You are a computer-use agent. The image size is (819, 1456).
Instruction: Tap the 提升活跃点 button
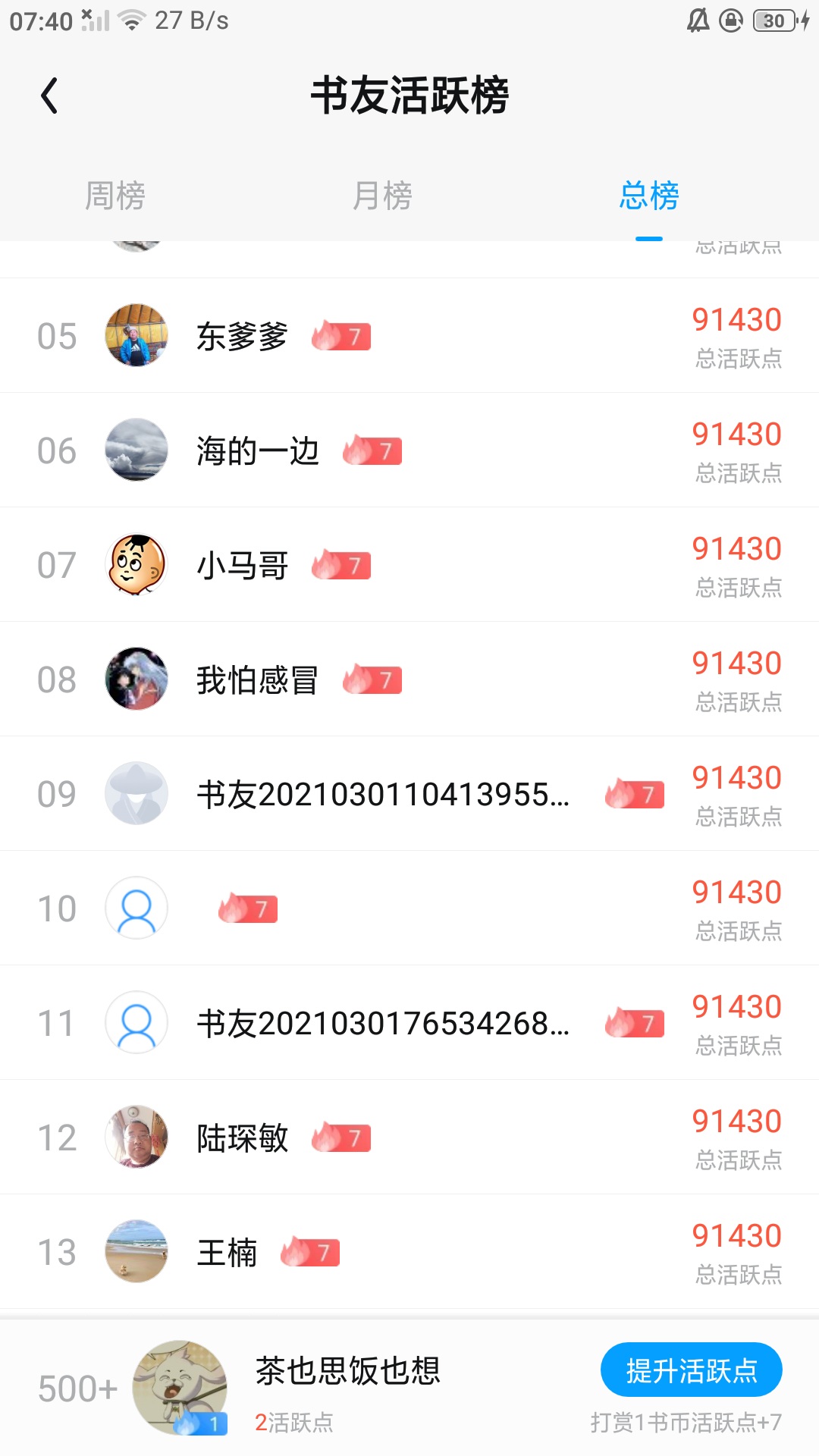coord(691,1370)
